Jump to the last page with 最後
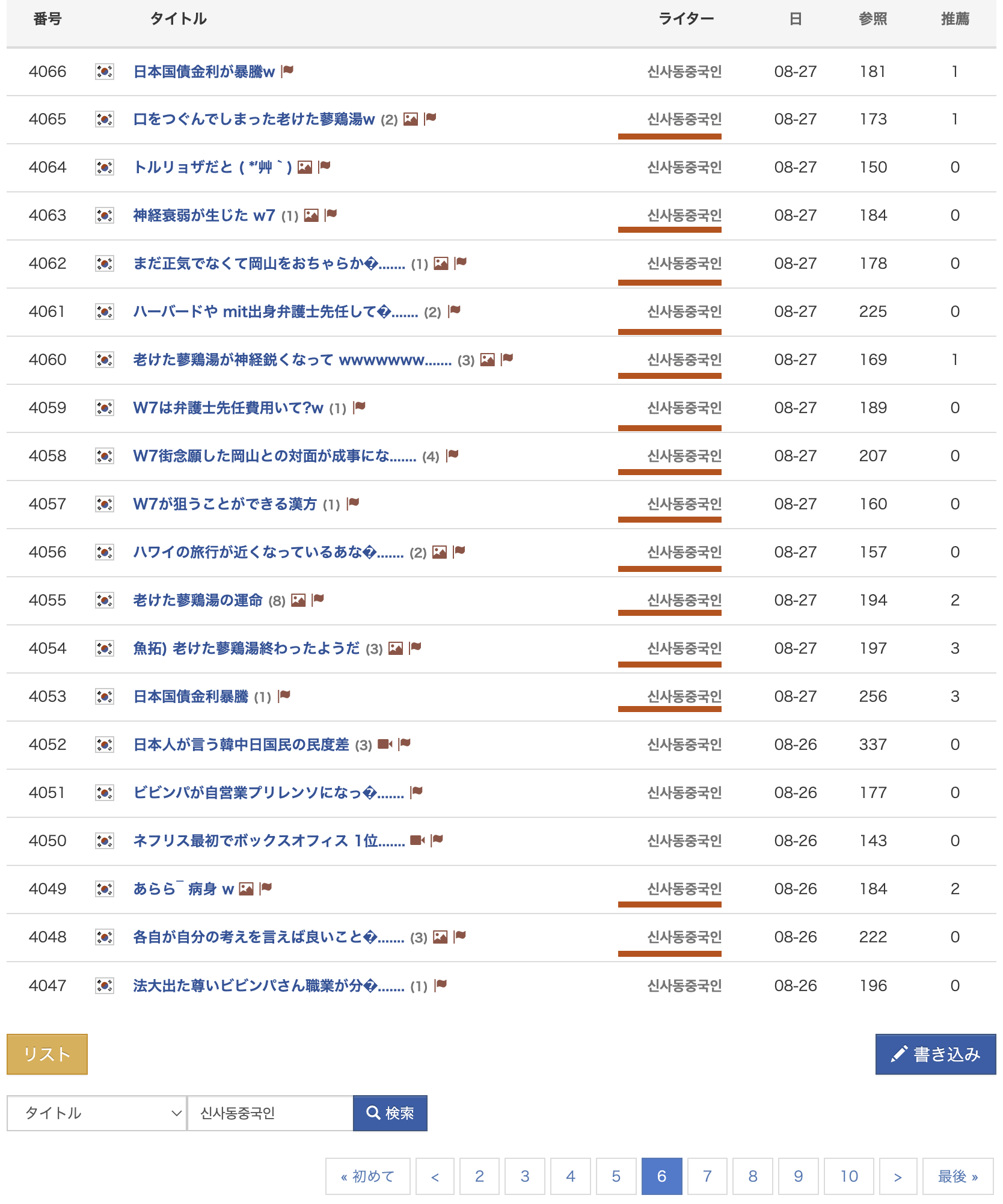 957,1176
